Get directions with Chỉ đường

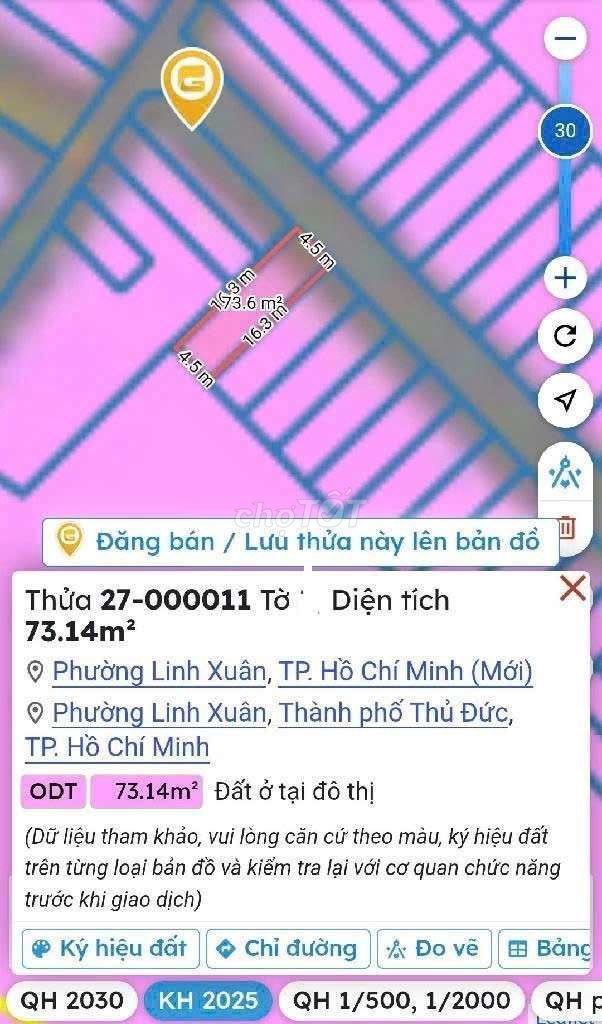[288, 948]
